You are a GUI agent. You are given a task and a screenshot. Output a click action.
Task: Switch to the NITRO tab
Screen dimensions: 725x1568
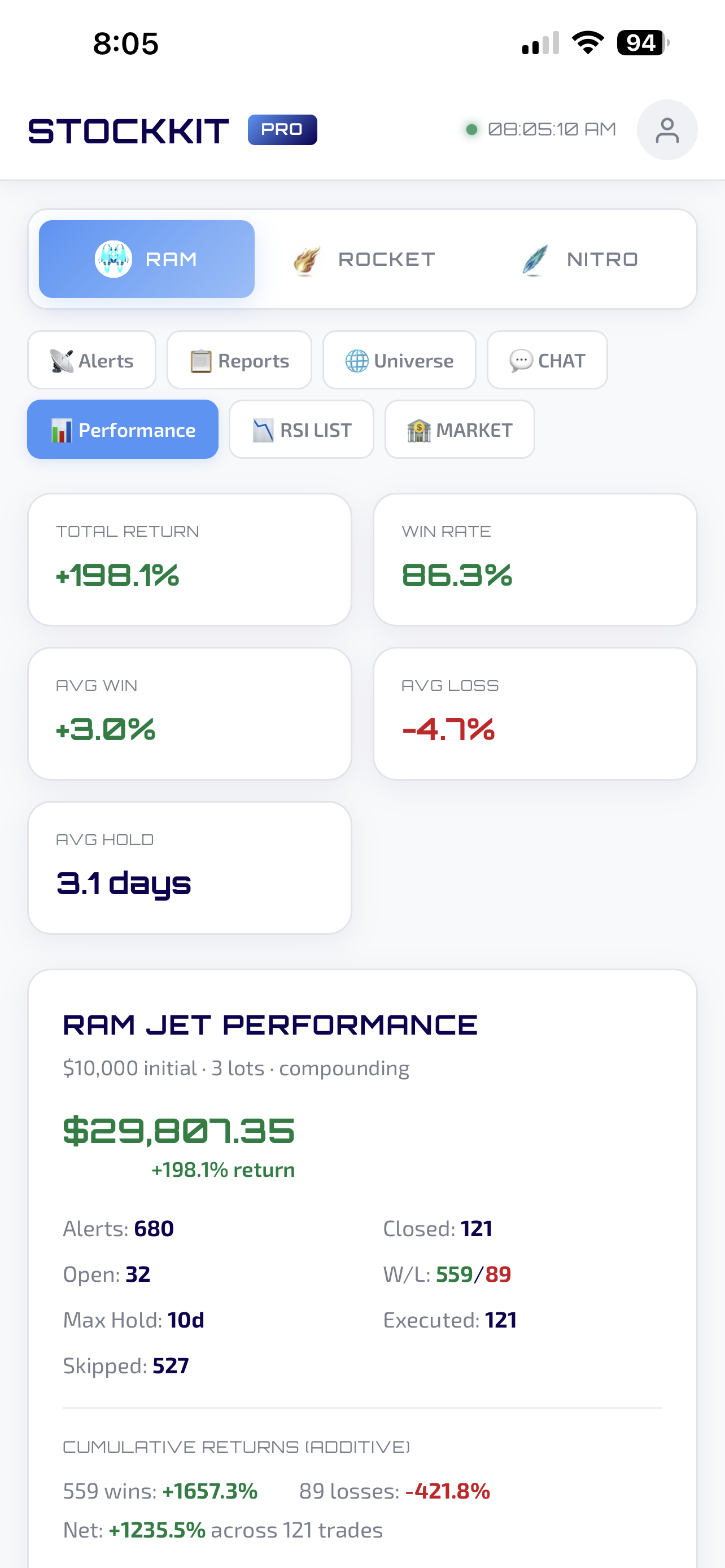[x=580, y=258]
